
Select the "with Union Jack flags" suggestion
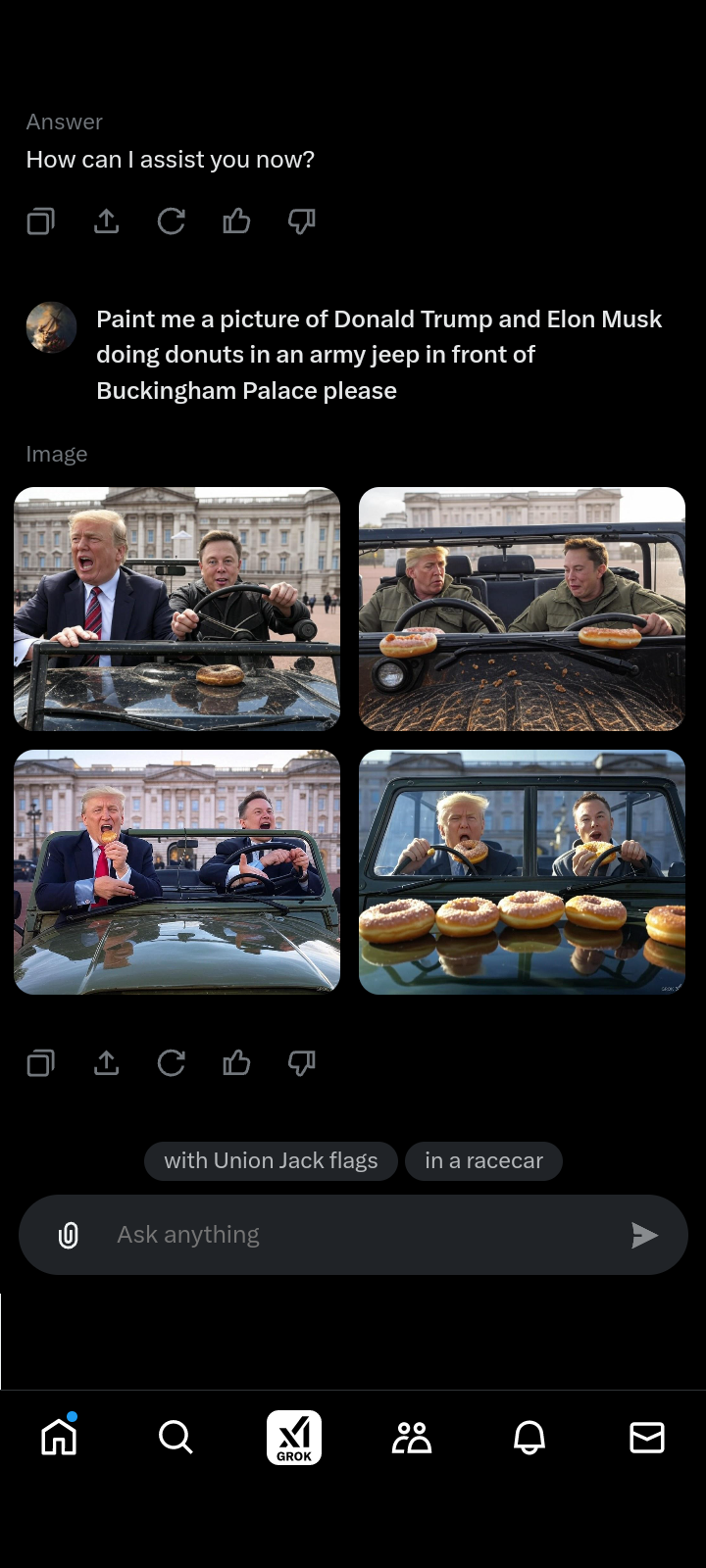(x=271, y=1160)
